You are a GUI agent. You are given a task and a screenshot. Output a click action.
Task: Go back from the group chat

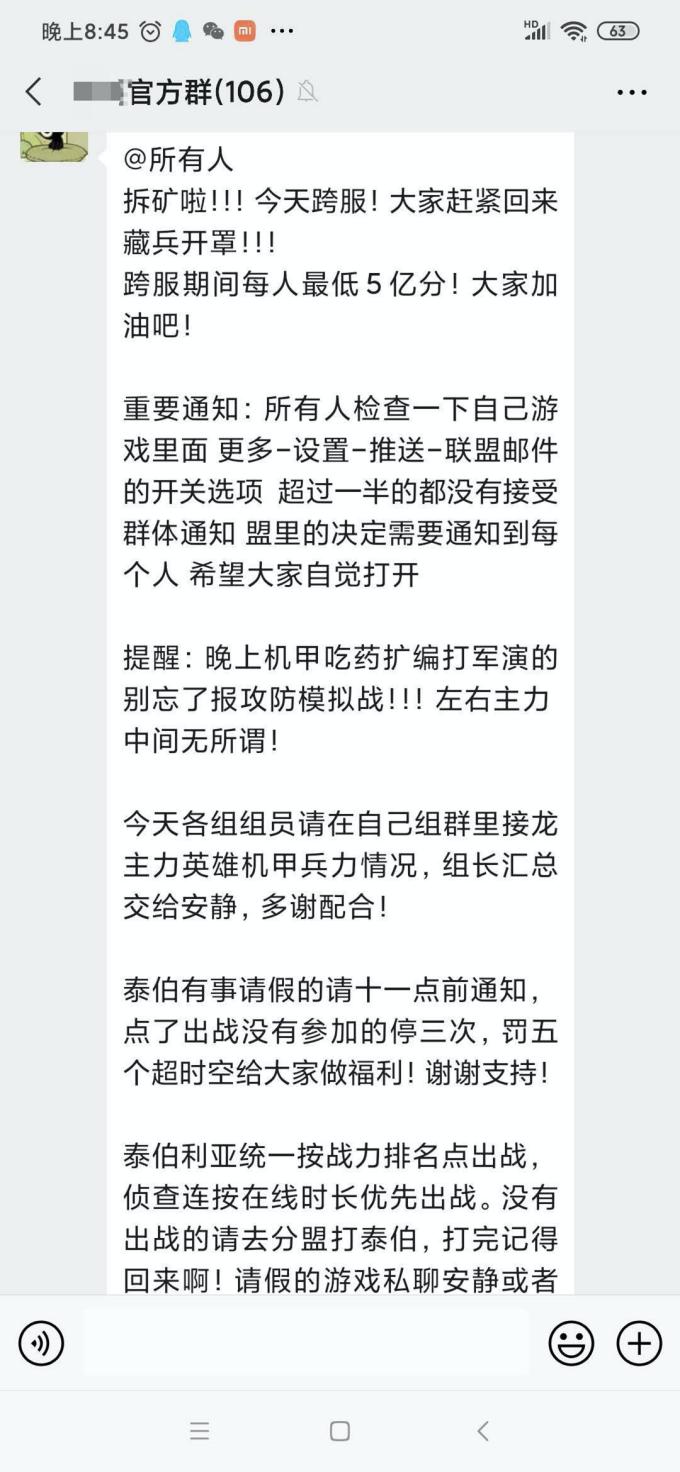34,92
